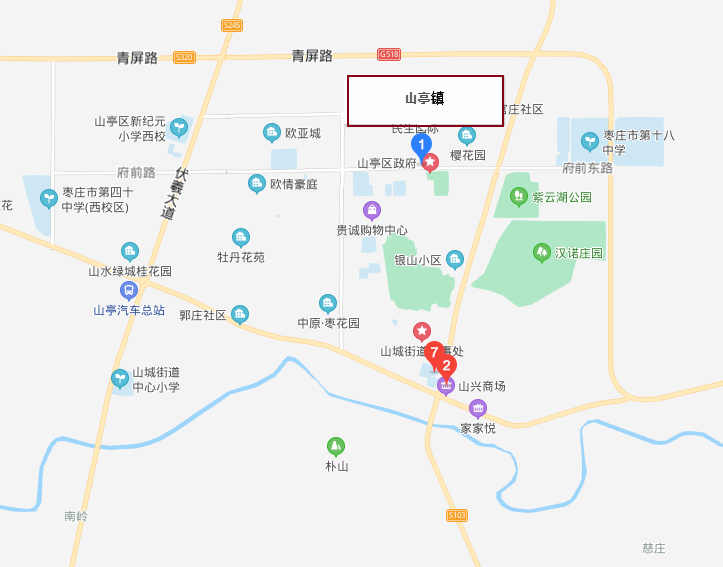
Task: Tap the 贵诚购物中心 shopping icon
Action: tap(372, 210)
